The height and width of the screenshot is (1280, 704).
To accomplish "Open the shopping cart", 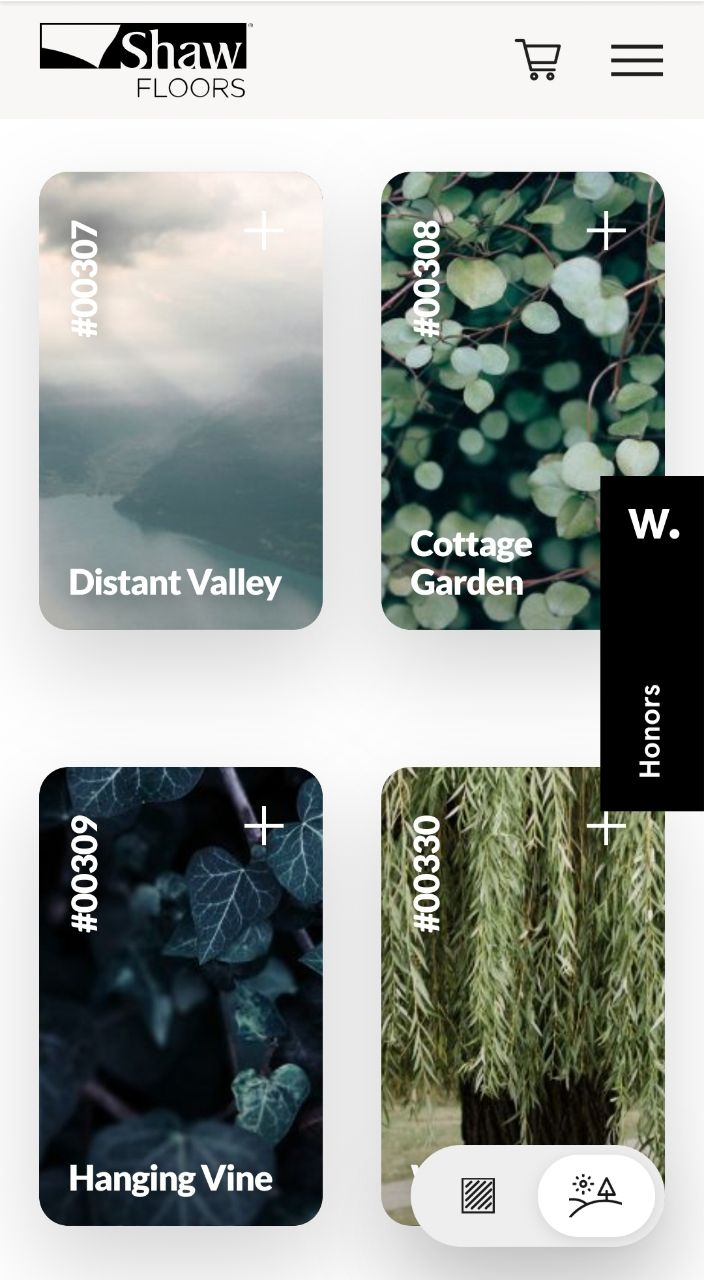I will (538, 60).
